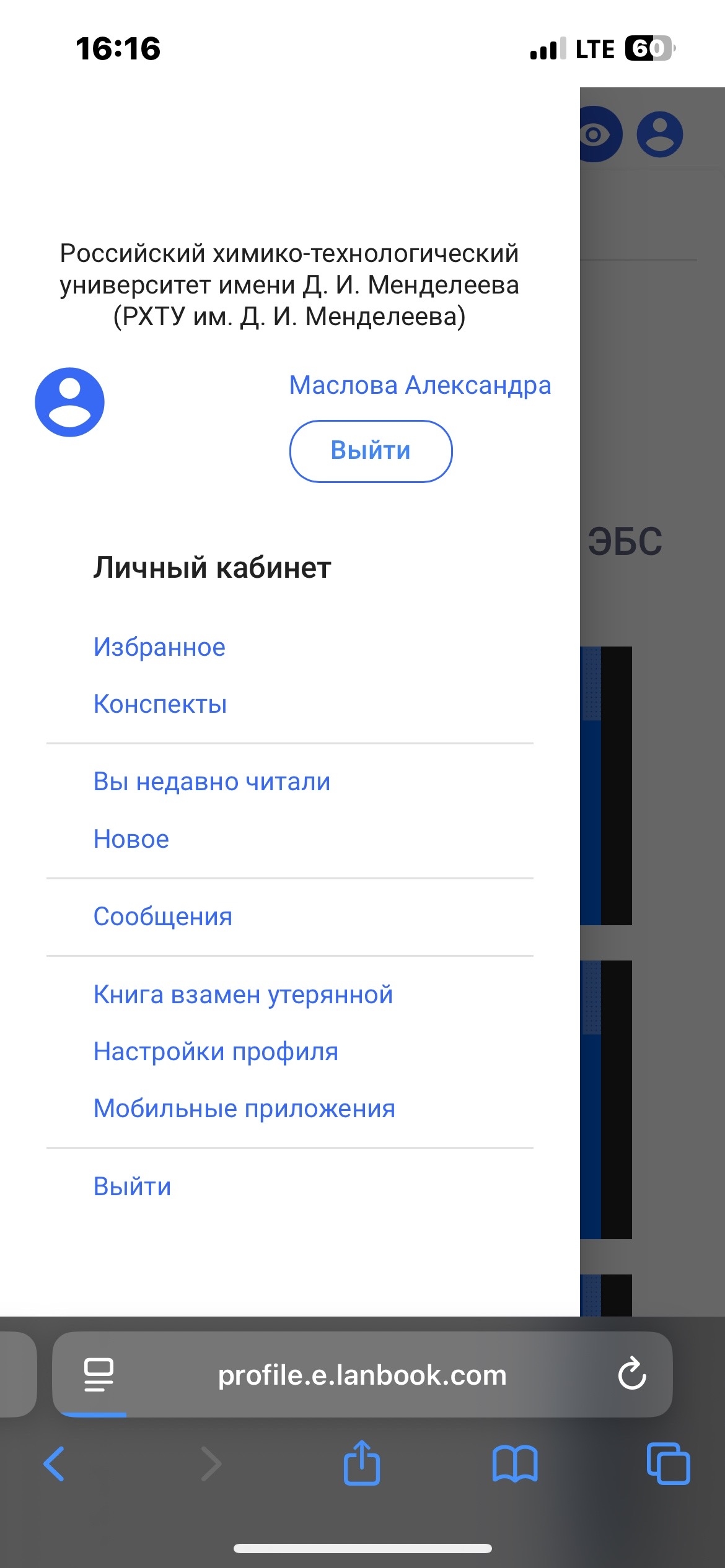This screenshot has width=725, height=1568.
Task: Tap the profile icon in the dimmed header
Action: (659, 134)
